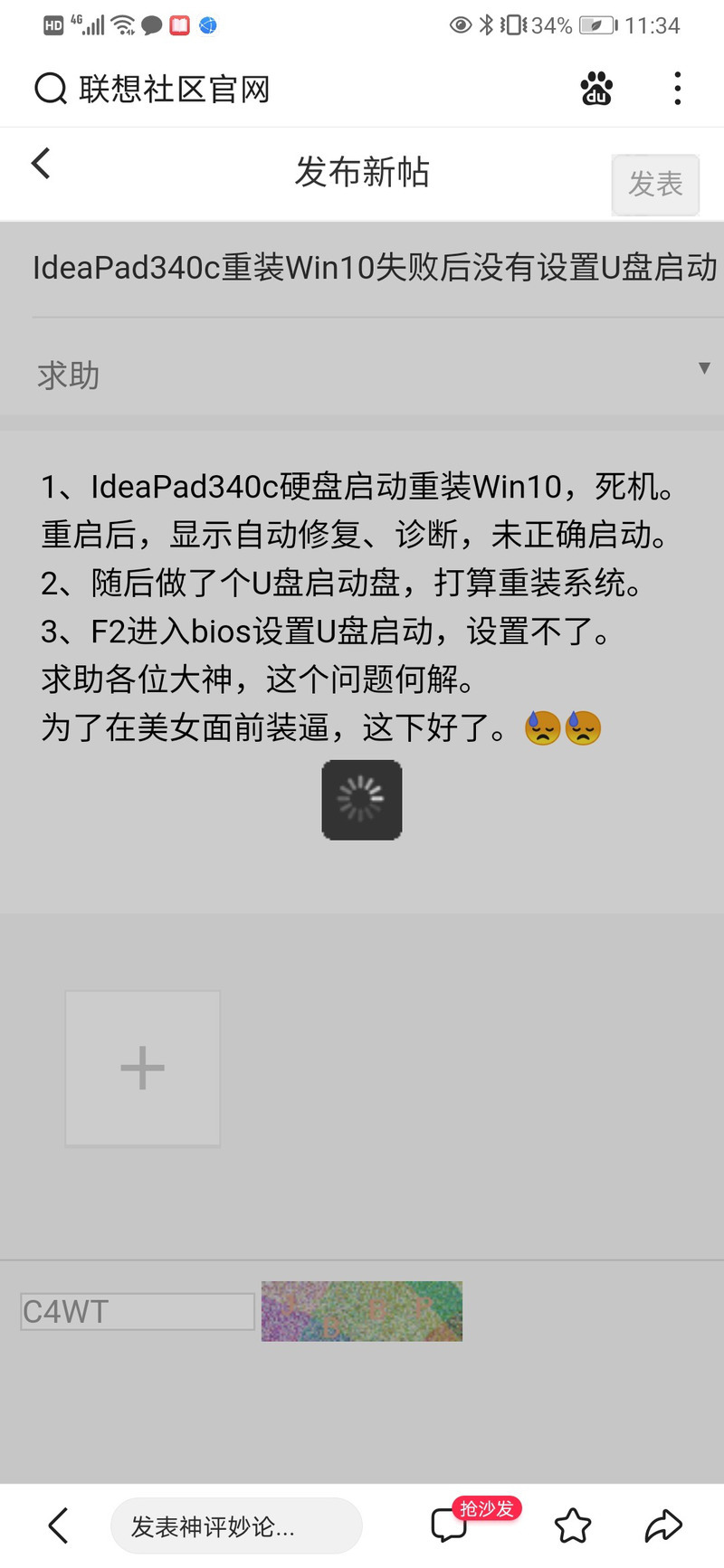Tap 发表 to publish the post
This screenshot has height=1568, width=724.
(655, 185)
